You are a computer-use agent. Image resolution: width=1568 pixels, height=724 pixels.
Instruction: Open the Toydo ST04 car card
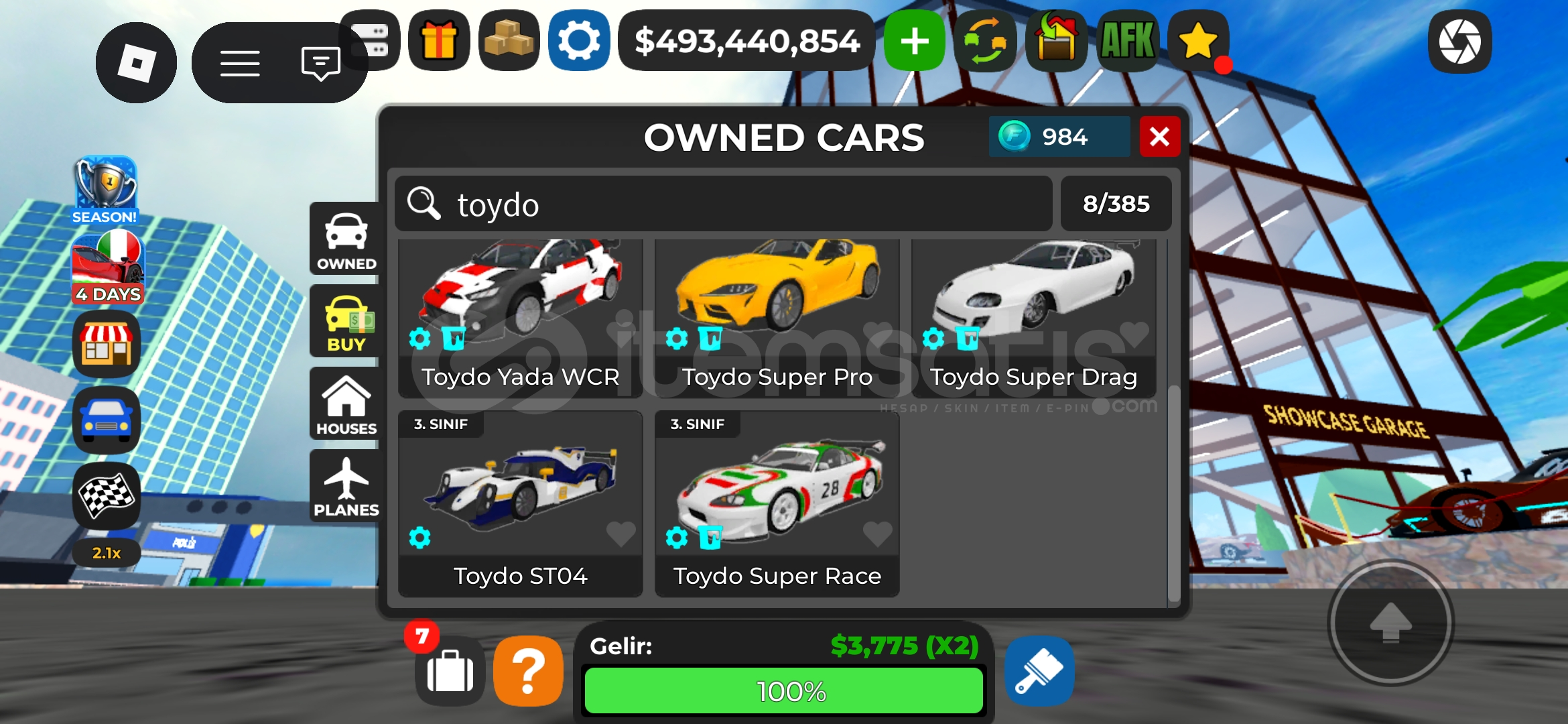tap(521, 503)
